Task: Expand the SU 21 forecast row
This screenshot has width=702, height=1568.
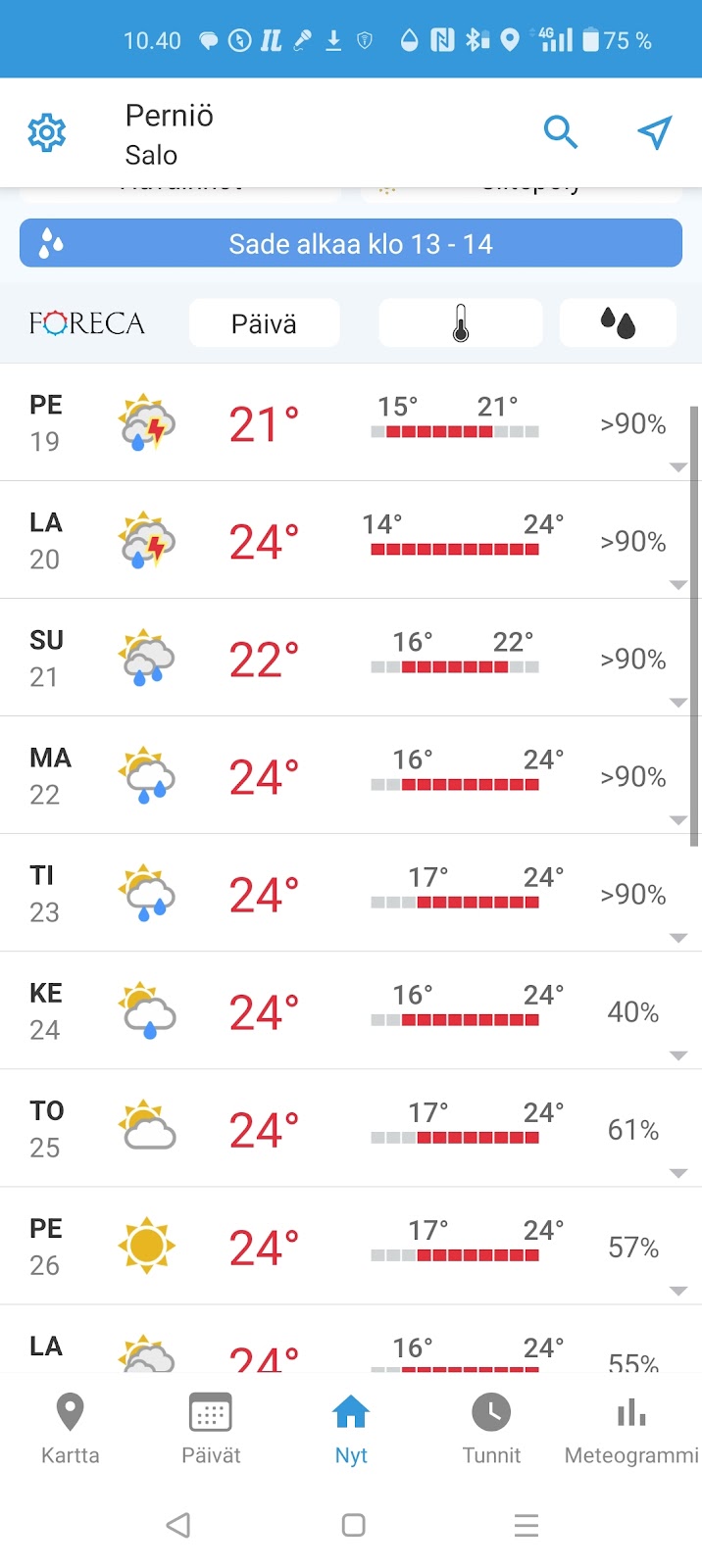Action: tap(351, 658)
